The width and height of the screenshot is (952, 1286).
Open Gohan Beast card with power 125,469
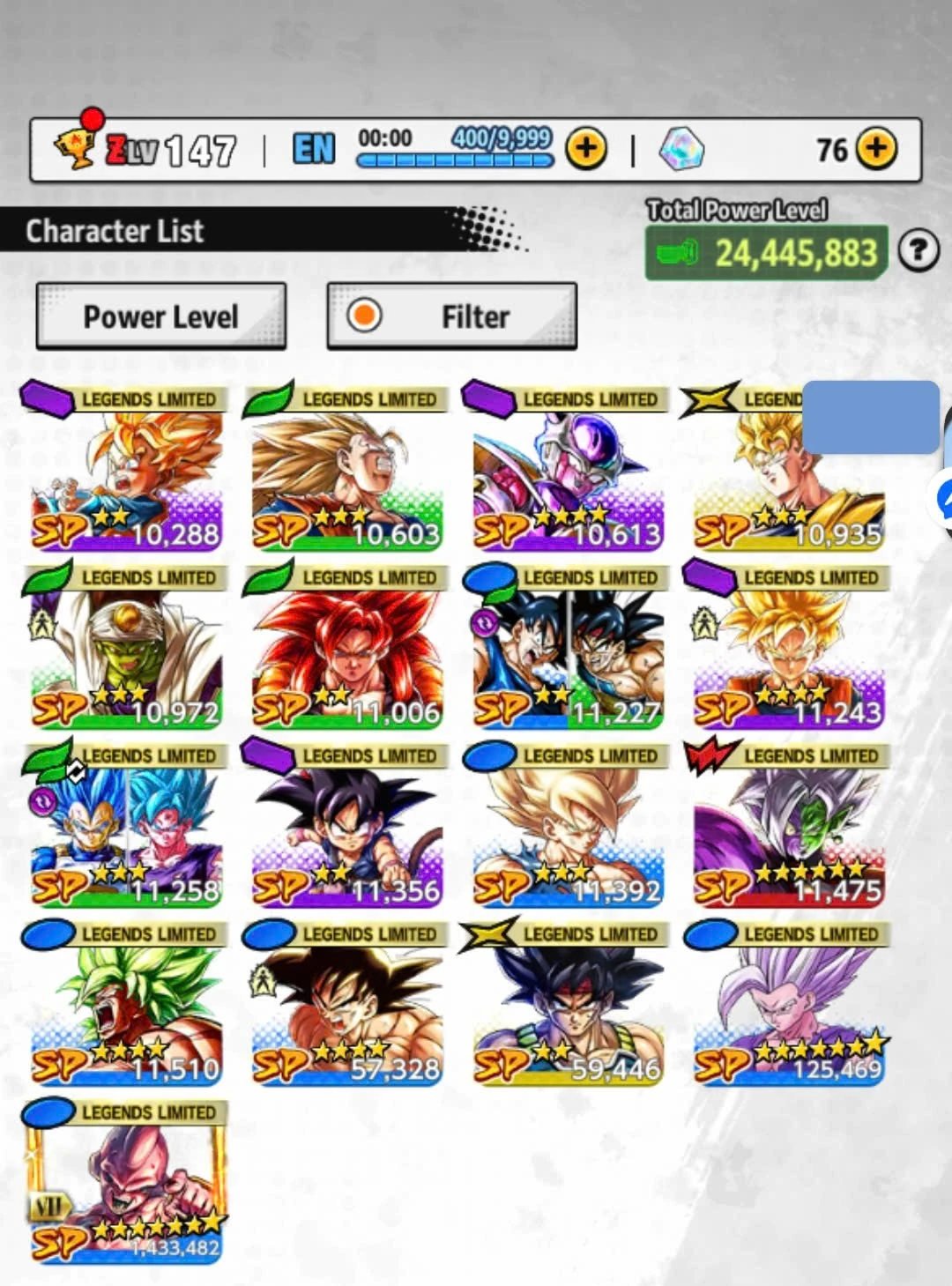tap(788, 1010)
